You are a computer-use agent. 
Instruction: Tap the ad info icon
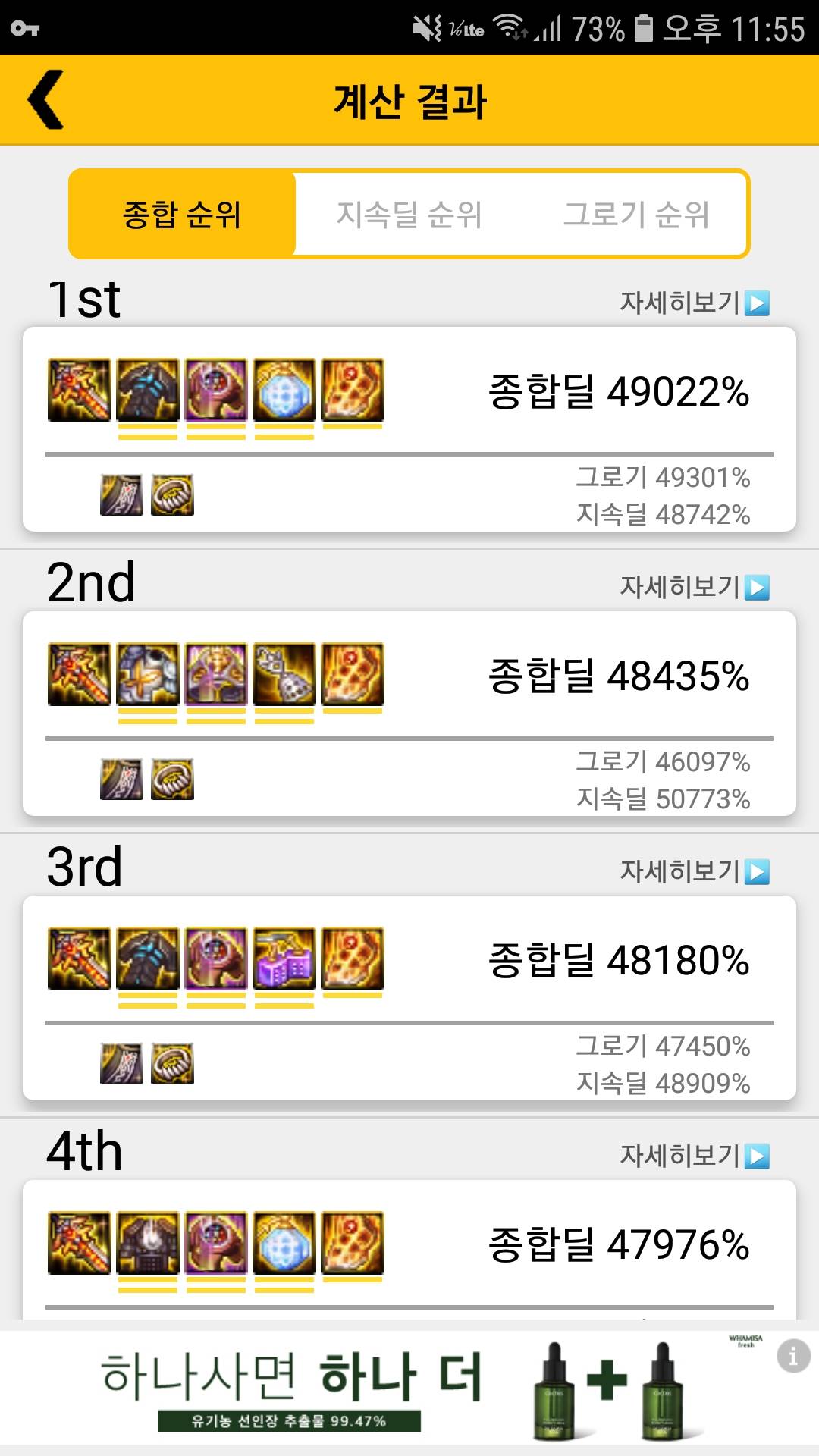(x=793, y=1356)
